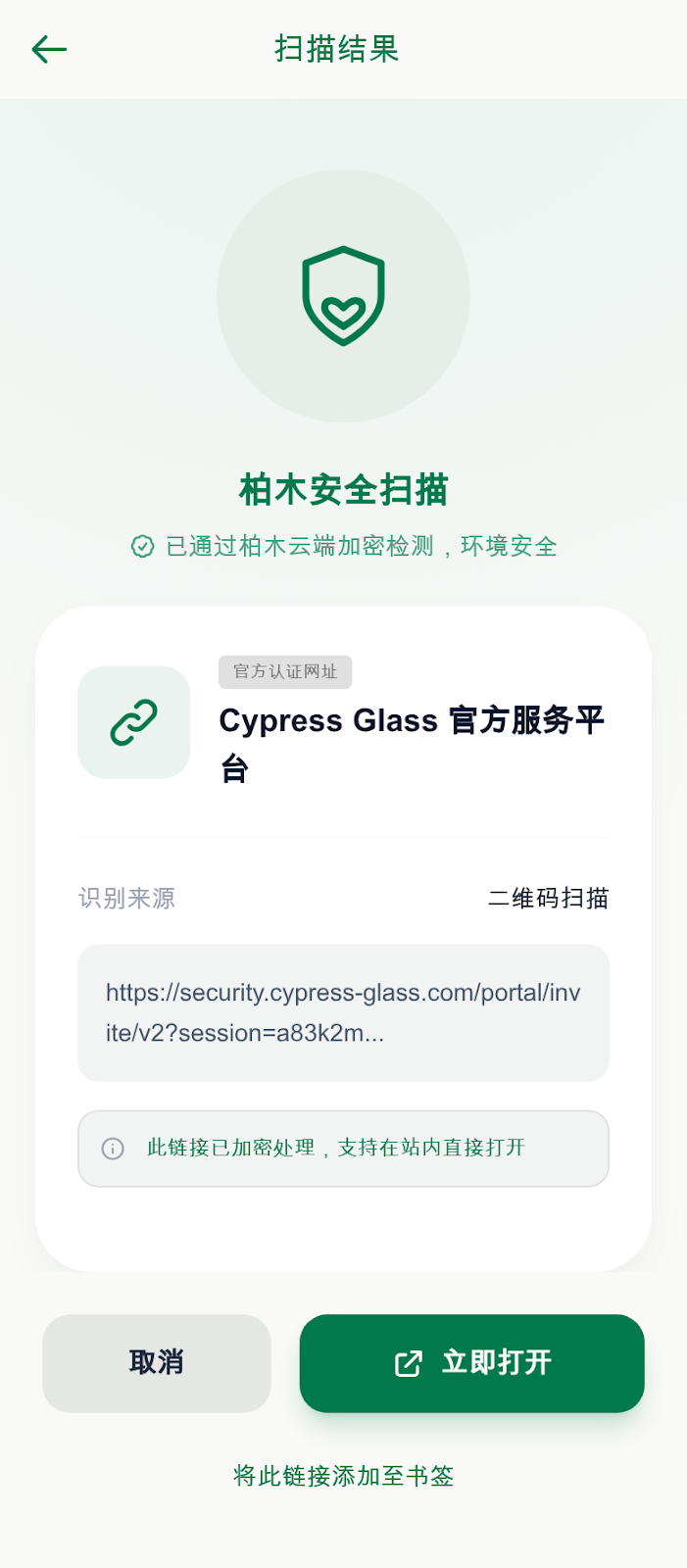The width and height of the screenshot is (687, 1568).
Task: Tap 将此链接添加至书签 to bookmark
Action: click(x=344, y=1476)
